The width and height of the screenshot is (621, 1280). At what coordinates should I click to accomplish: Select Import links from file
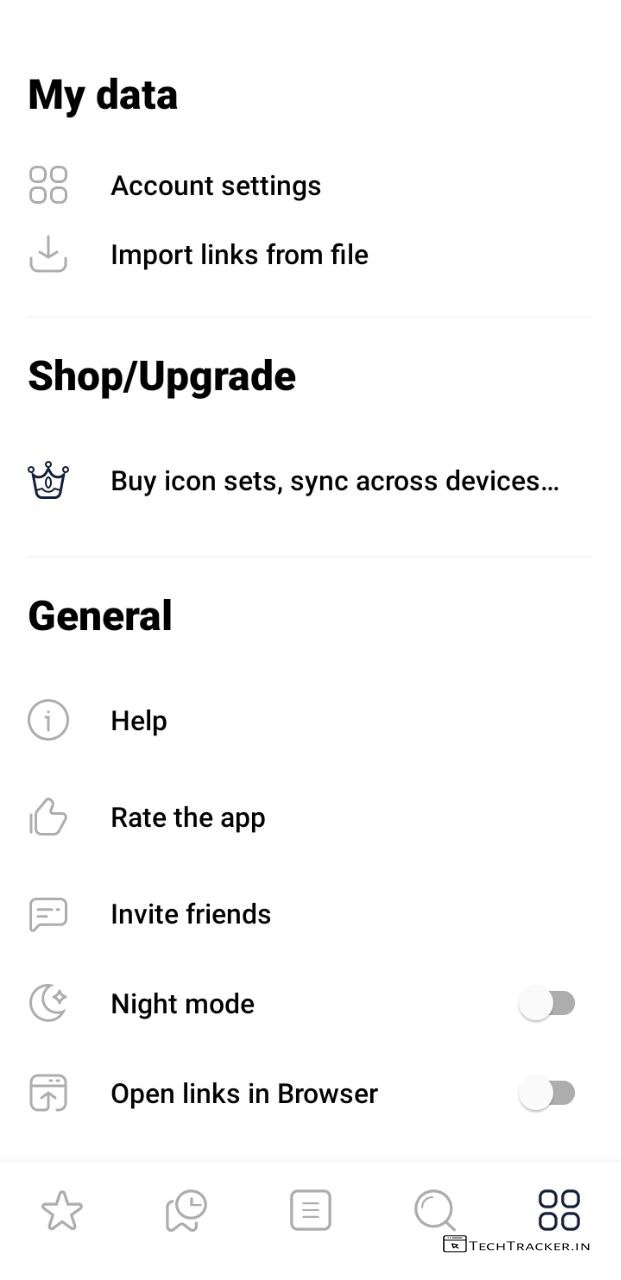click(x=239, y=255)
